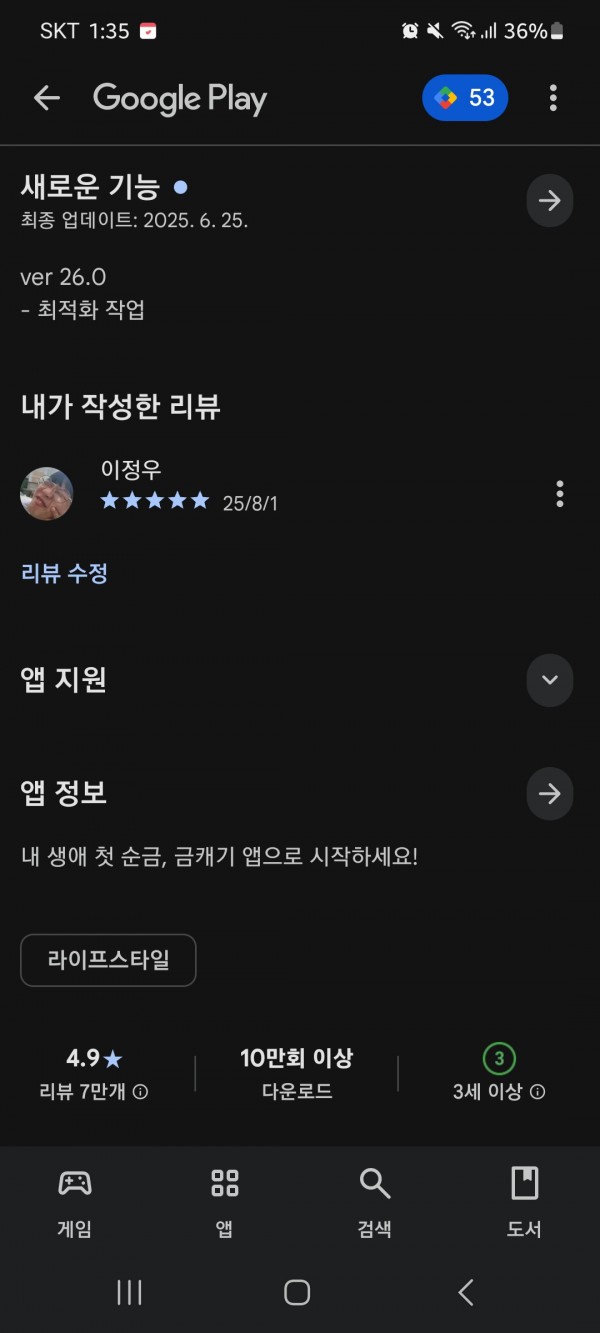Screen dimensions: 600x1333
Task: View 3세 이상 content rating info
Action: 538,1092
